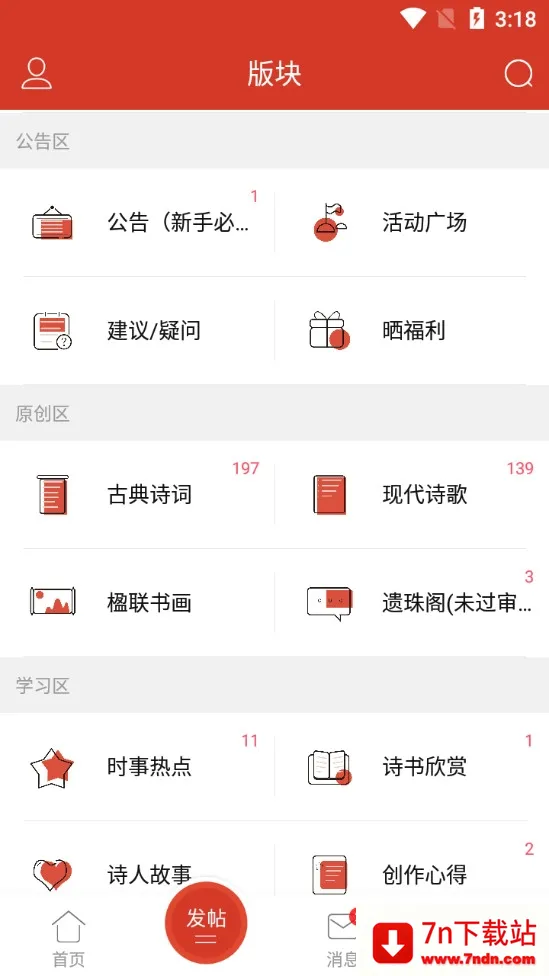Switch to the 首页 tab
Image resolution: width=549 pixels, height=976 pixels.
[68, 939]
